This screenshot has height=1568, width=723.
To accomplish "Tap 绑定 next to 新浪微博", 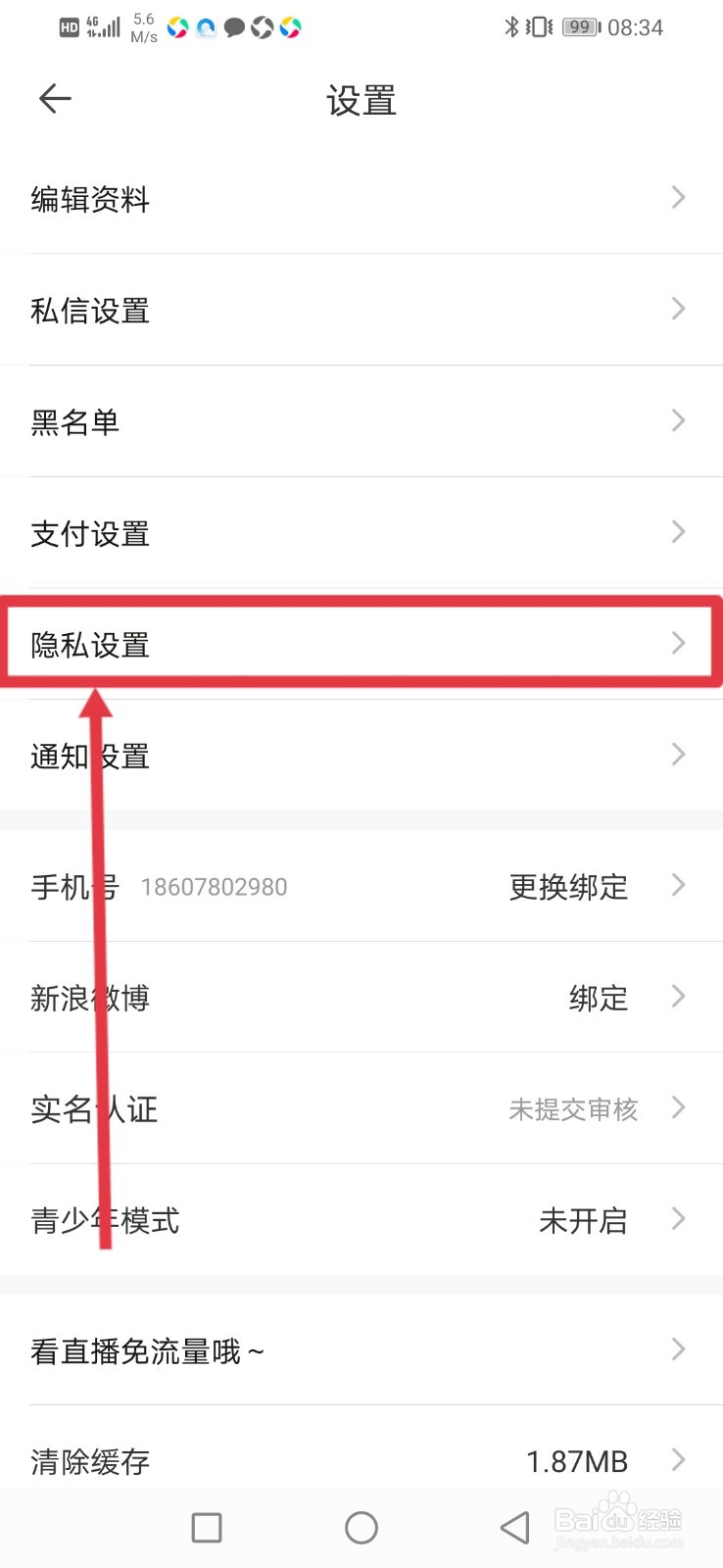I will [598, 998].
